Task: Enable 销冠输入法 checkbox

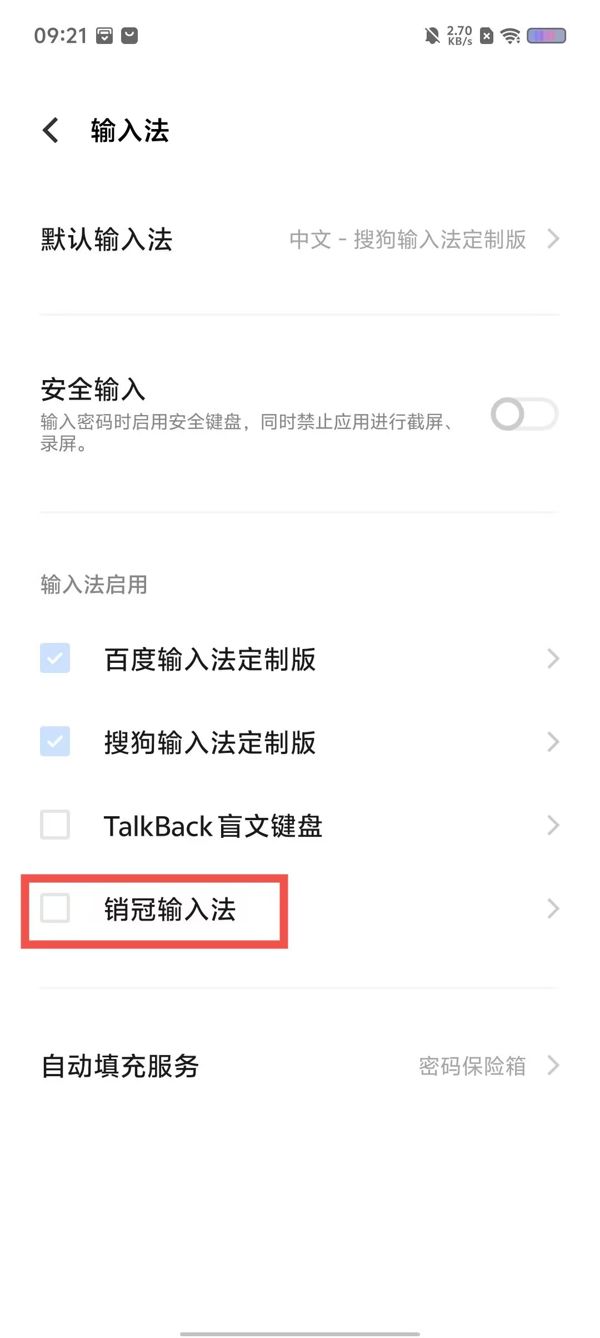Action: [55, 908]
